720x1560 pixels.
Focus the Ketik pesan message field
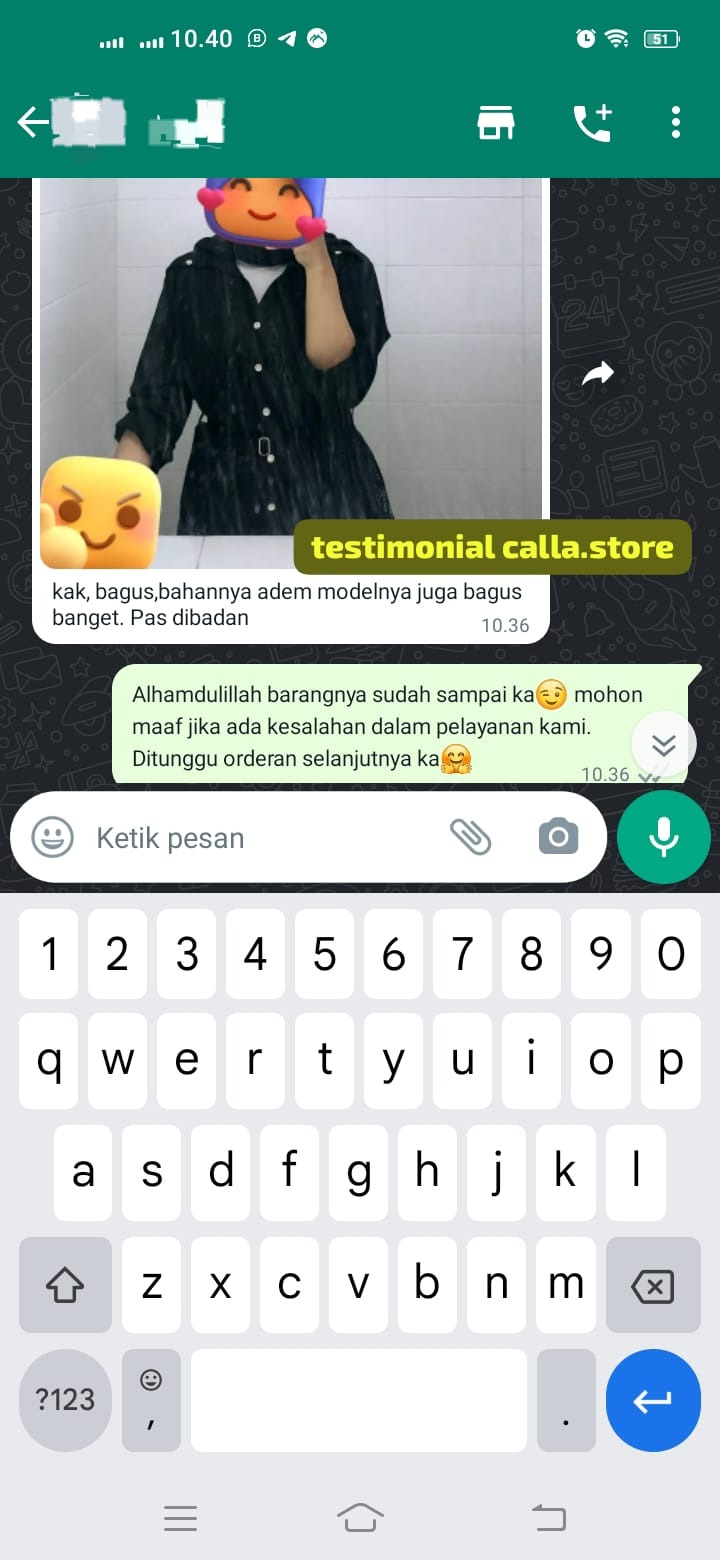pos(260,837)
